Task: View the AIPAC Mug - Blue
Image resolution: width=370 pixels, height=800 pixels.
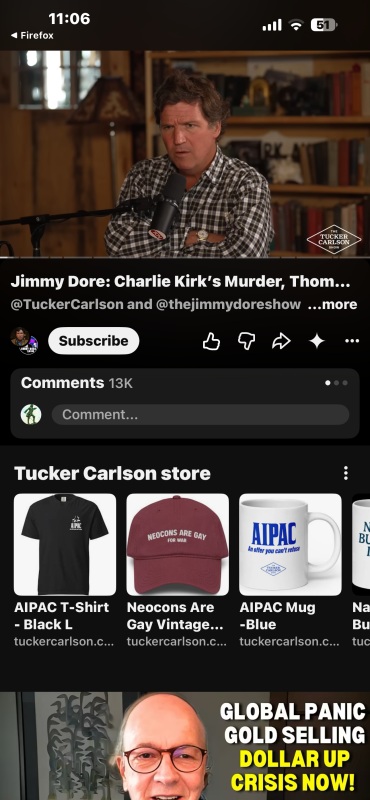Action: [290, 569]
